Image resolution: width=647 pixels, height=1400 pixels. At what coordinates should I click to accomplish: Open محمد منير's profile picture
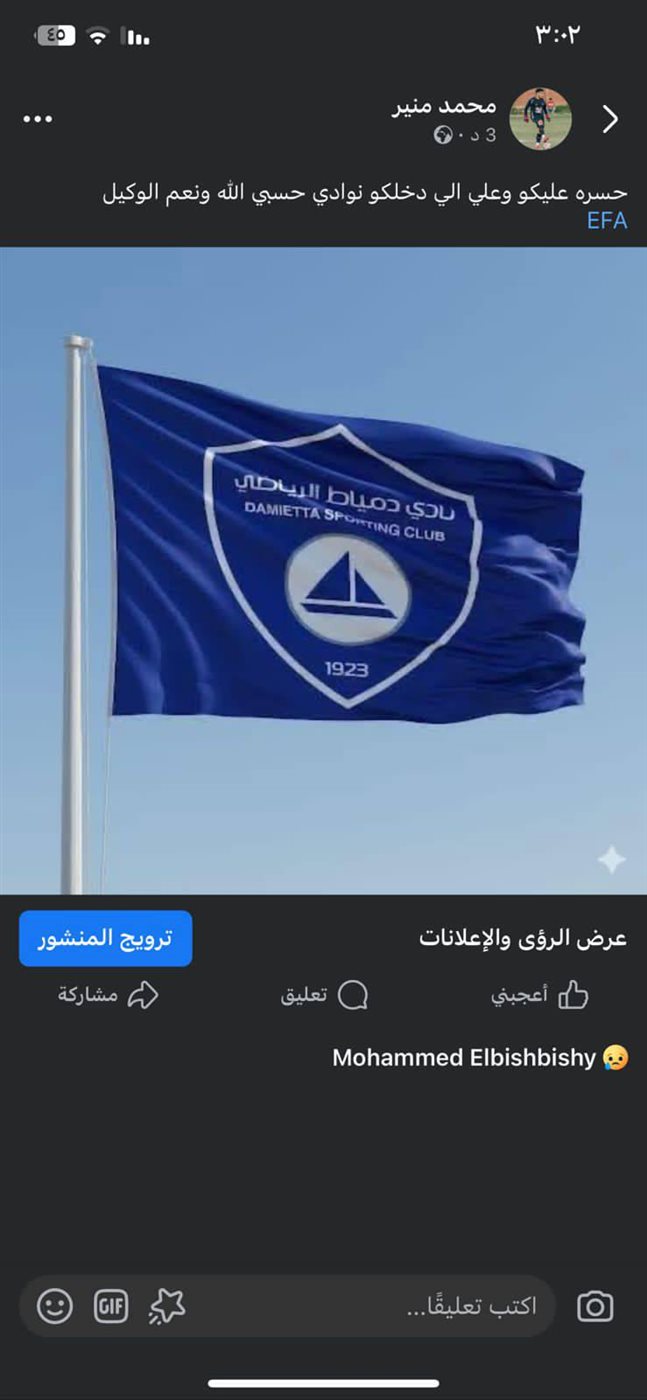pos(541,119)
